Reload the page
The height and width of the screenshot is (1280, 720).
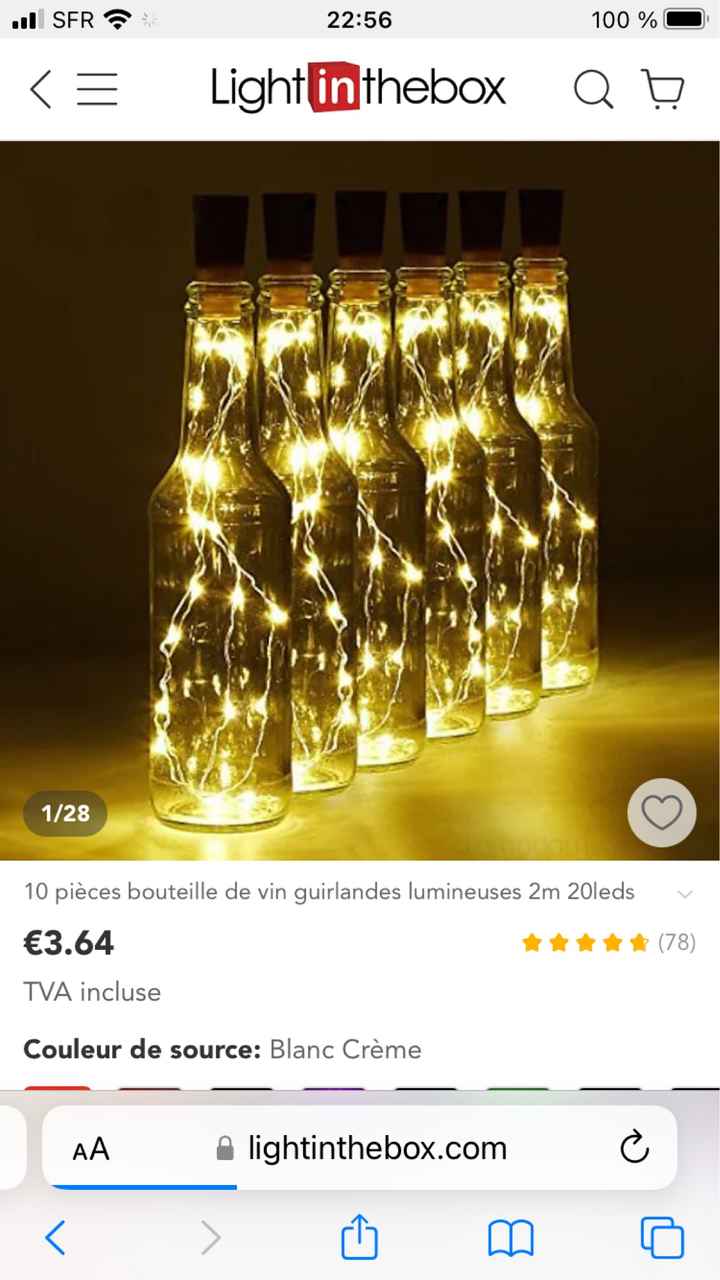pos(634,1148)
